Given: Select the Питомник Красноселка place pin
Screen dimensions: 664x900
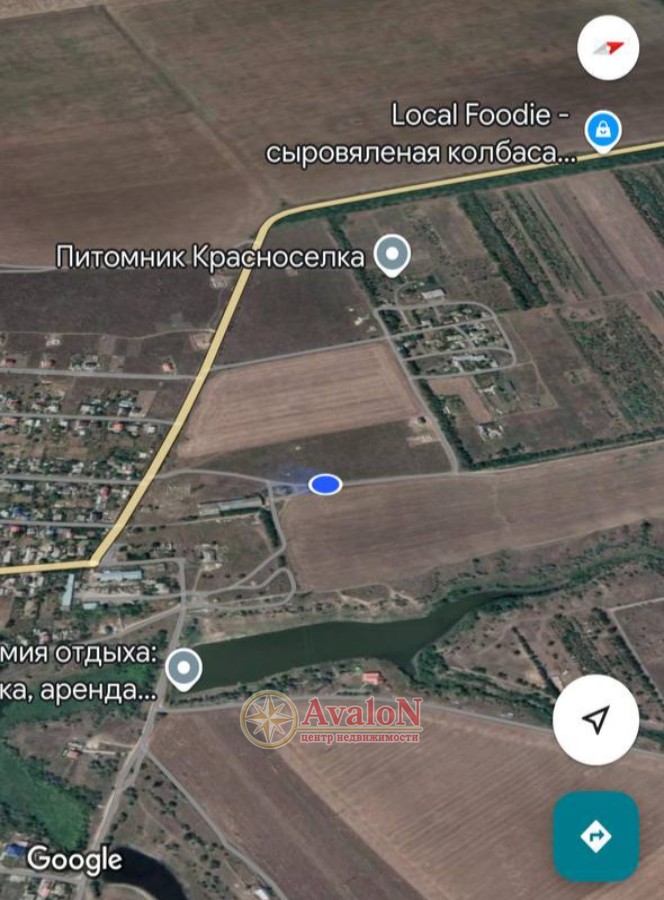Looking at the screenshot, I should (391, 254).
